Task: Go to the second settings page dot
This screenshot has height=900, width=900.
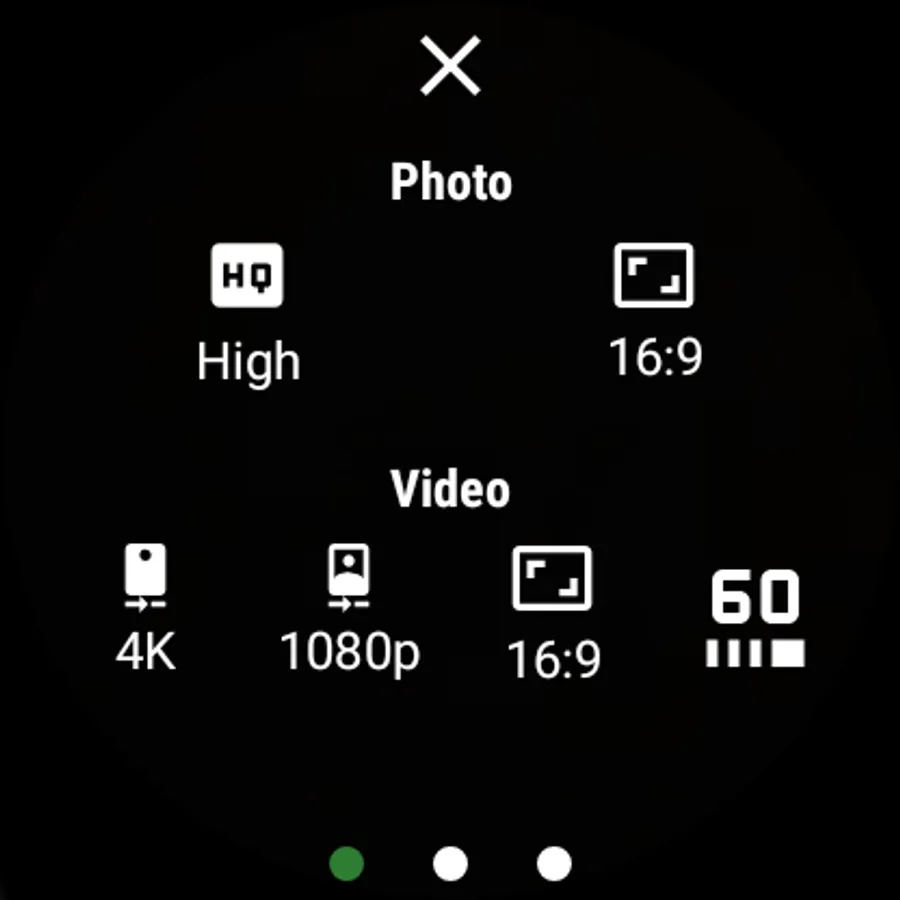Action: tap(450, 863)
